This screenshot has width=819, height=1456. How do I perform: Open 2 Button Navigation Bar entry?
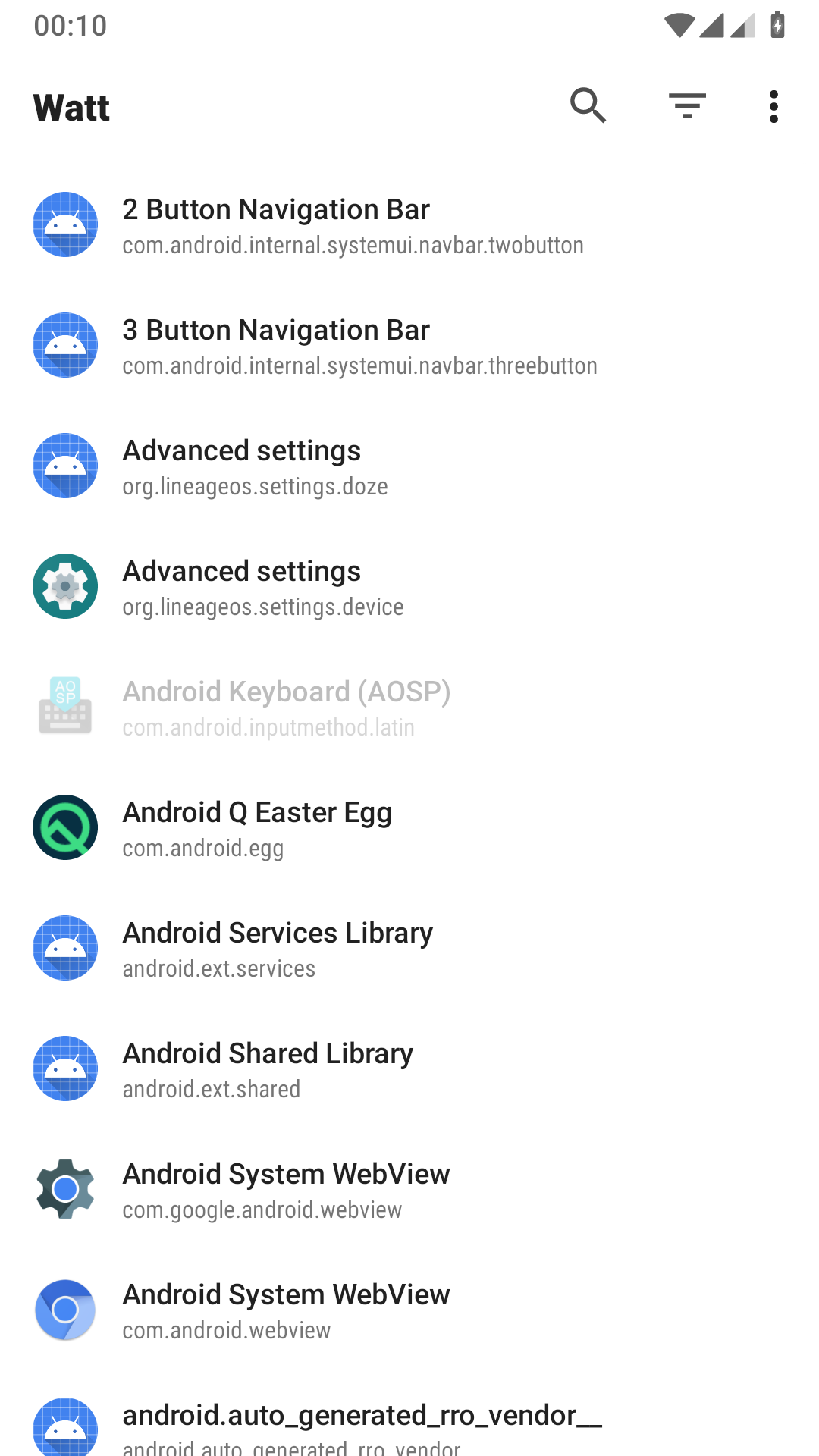(x=409, y=225)
